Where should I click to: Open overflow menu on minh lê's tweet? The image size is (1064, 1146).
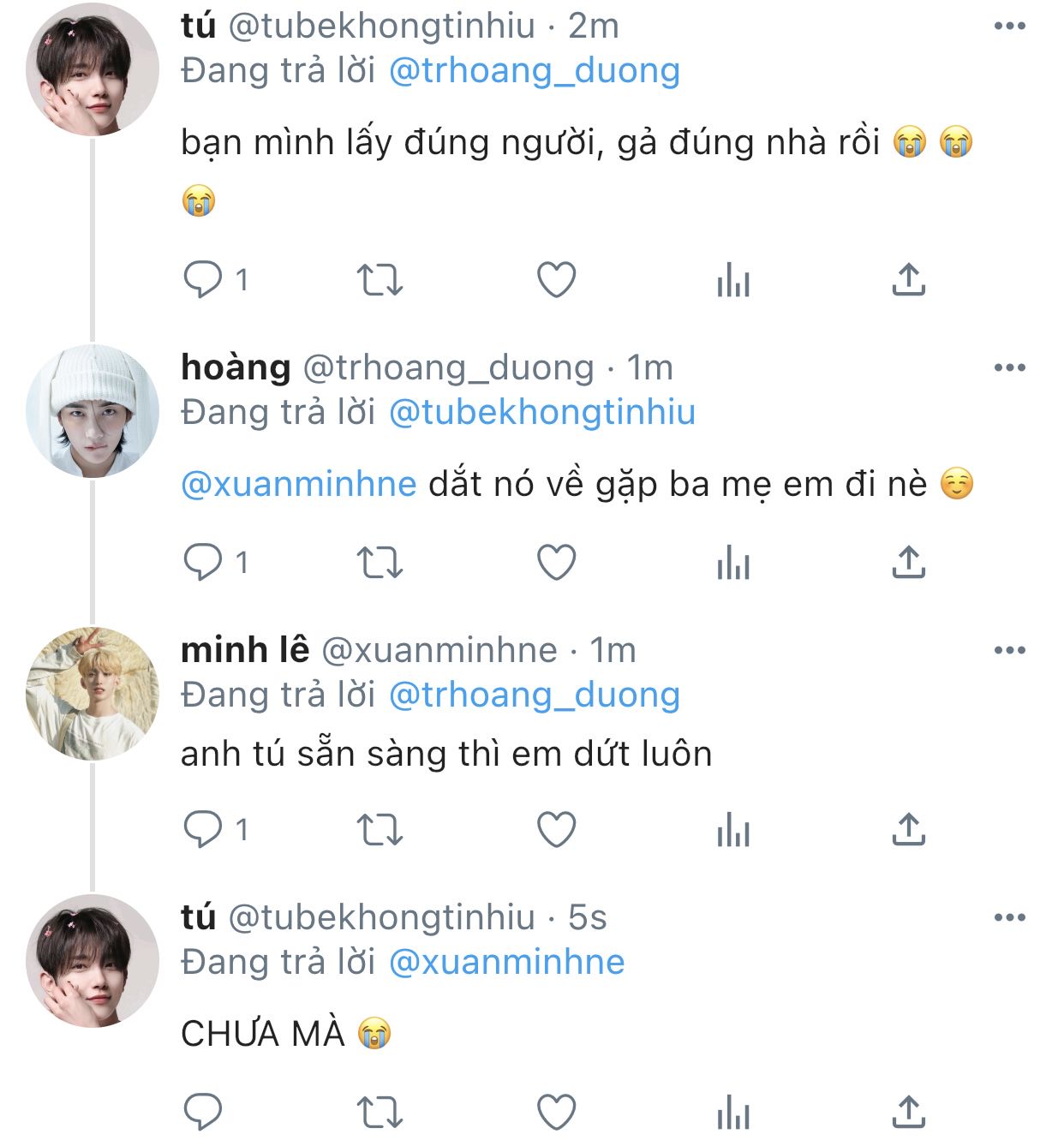1009,651
